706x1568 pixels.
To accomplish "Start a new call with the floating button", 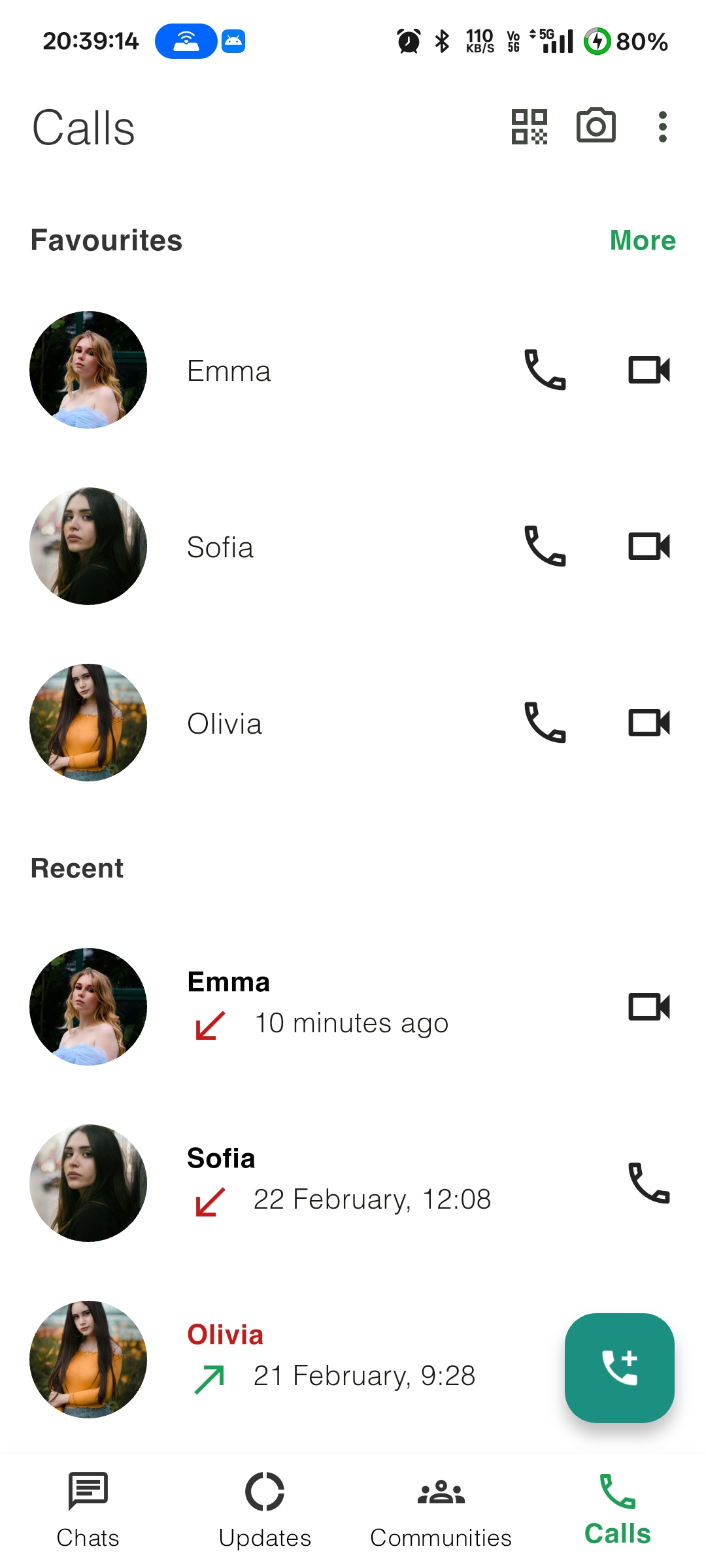I will tap(619, 1367).
